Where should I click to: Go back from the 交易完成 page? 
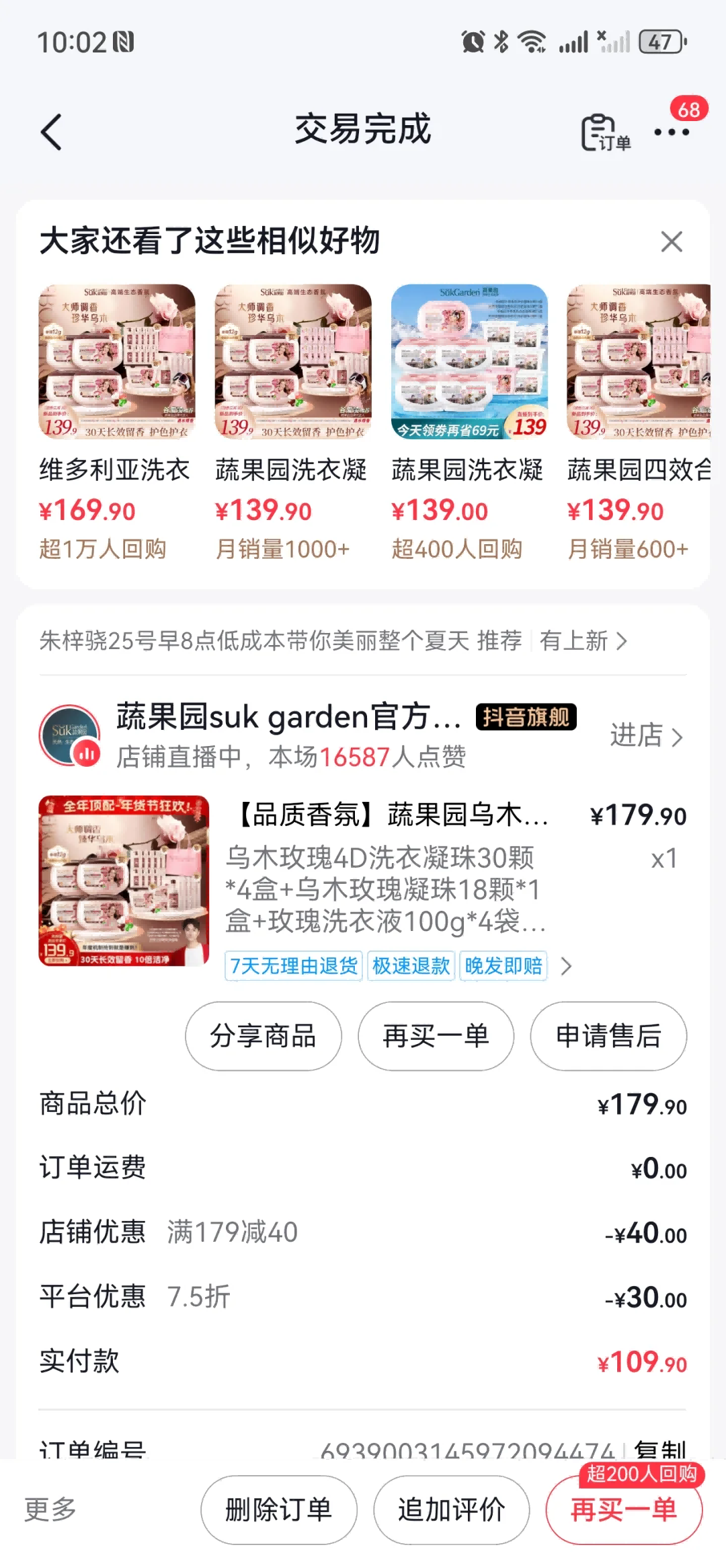tap(52, 131)
